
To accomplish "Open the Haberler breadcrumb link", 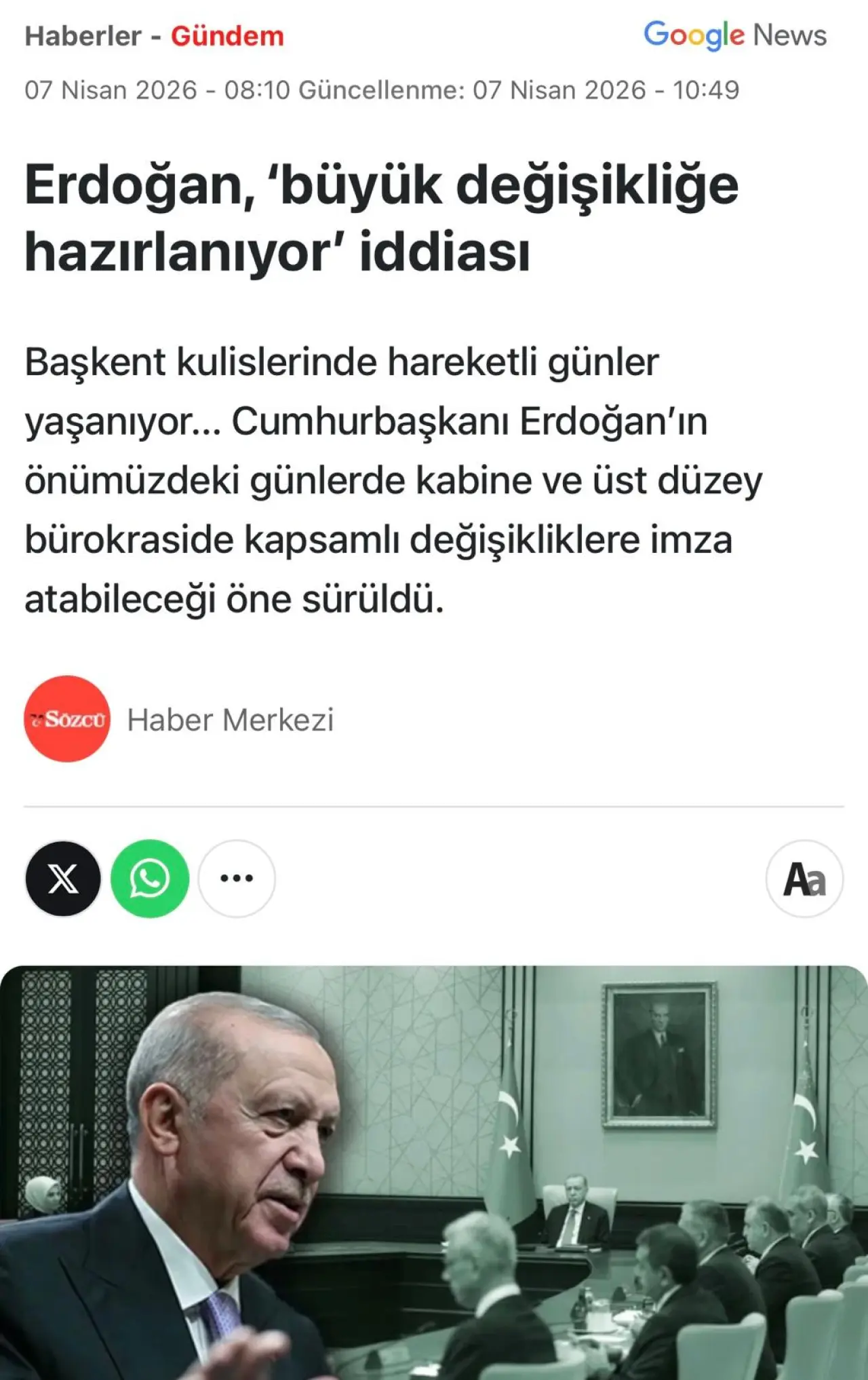I will click(x=83, y=36).
